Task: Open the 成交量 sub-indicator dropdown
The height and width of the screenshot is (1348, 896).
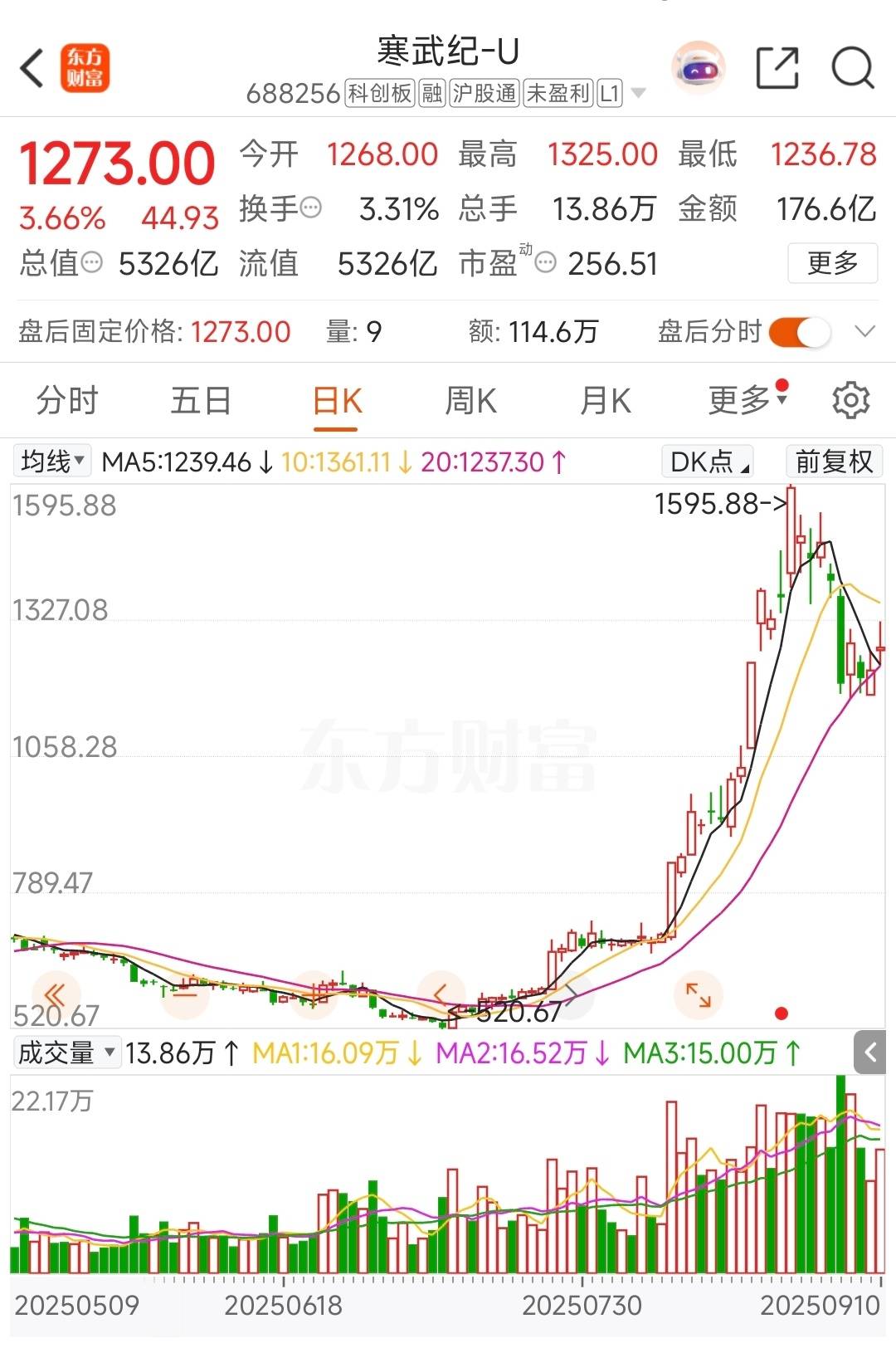Action: (x=66, y=1053)
